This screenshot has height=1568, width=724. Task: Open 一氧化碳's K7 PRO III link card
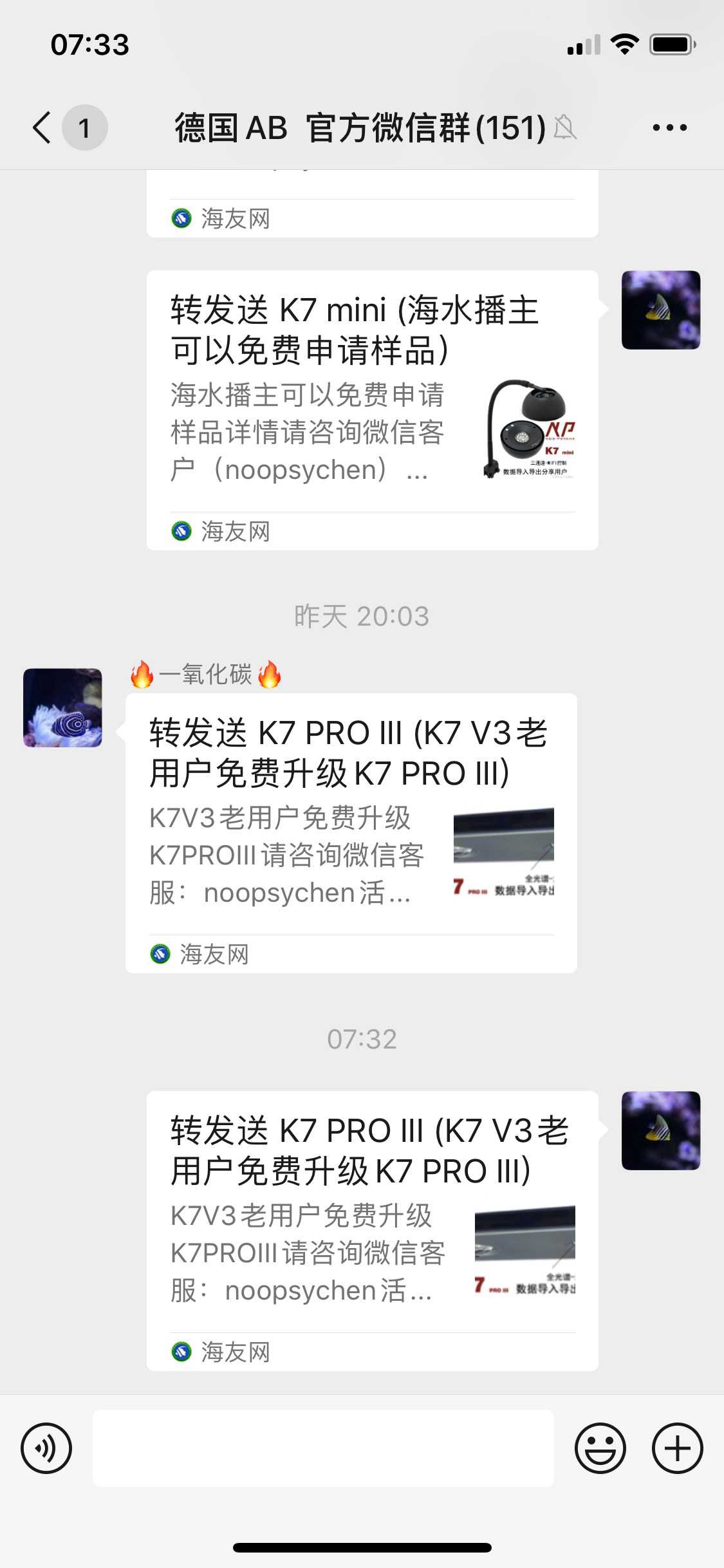351,832
